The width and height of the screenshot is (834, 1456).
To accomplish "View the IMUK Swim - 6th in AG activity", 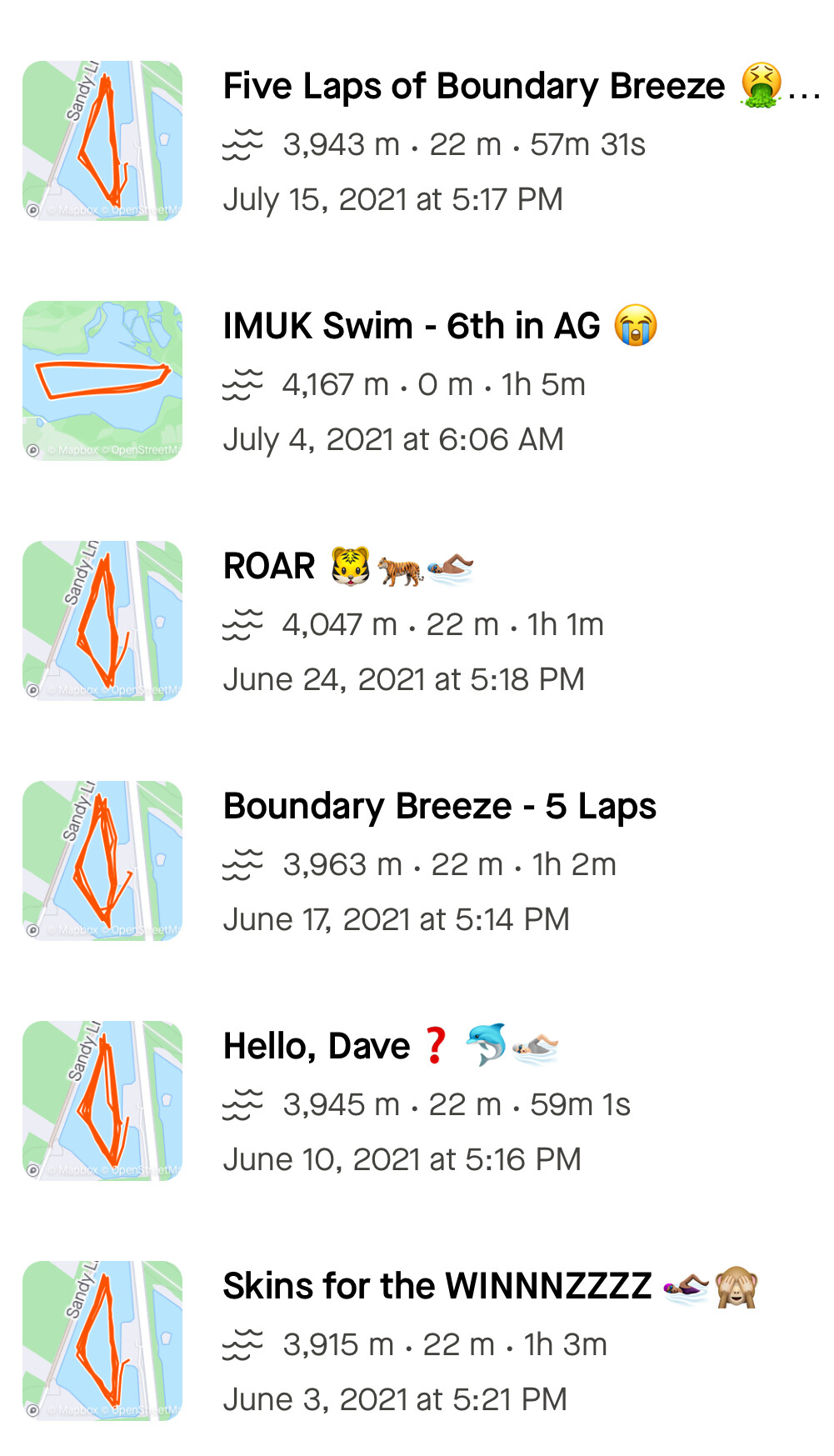I will click(x=412, y=327).
